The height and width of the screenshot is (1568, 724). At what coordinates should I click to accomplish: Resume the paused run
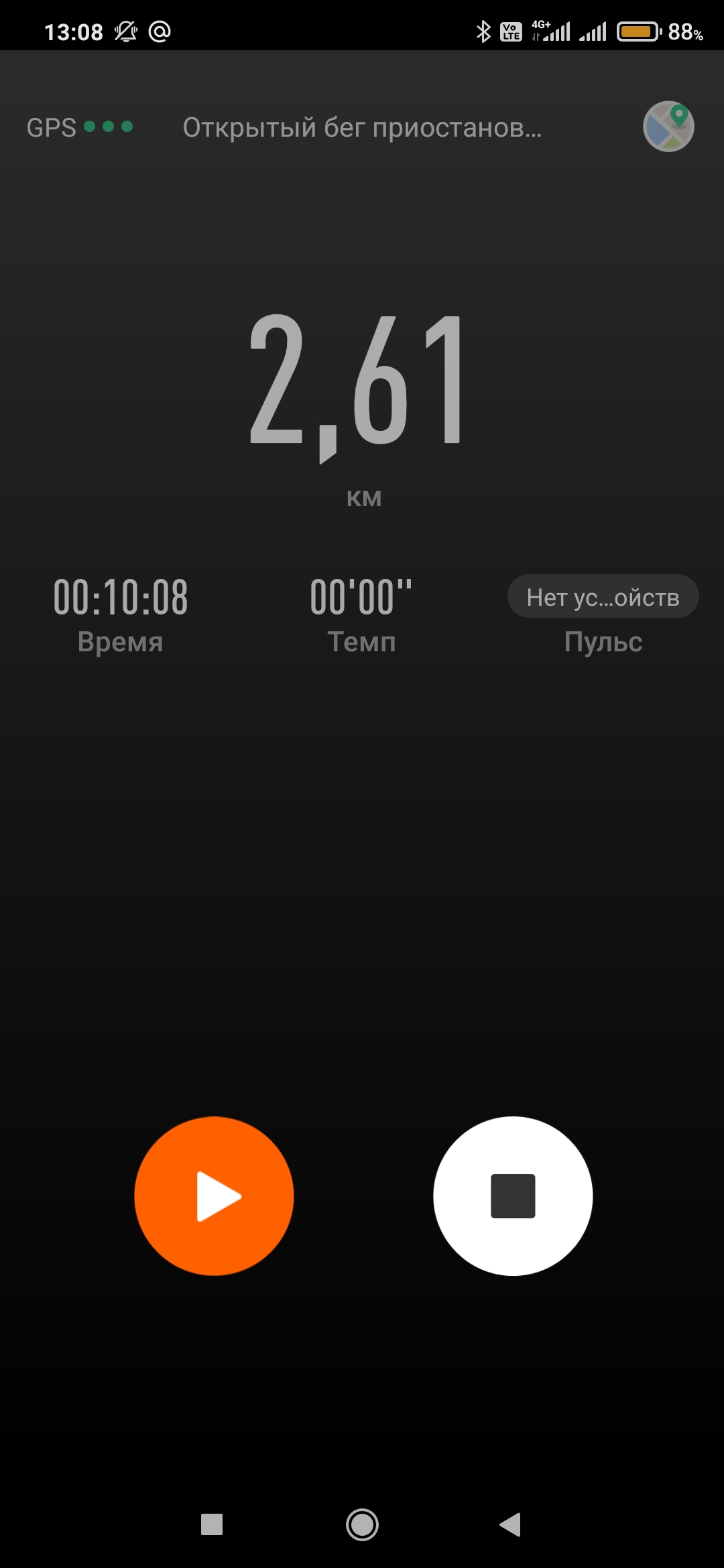pos(214,1196)
